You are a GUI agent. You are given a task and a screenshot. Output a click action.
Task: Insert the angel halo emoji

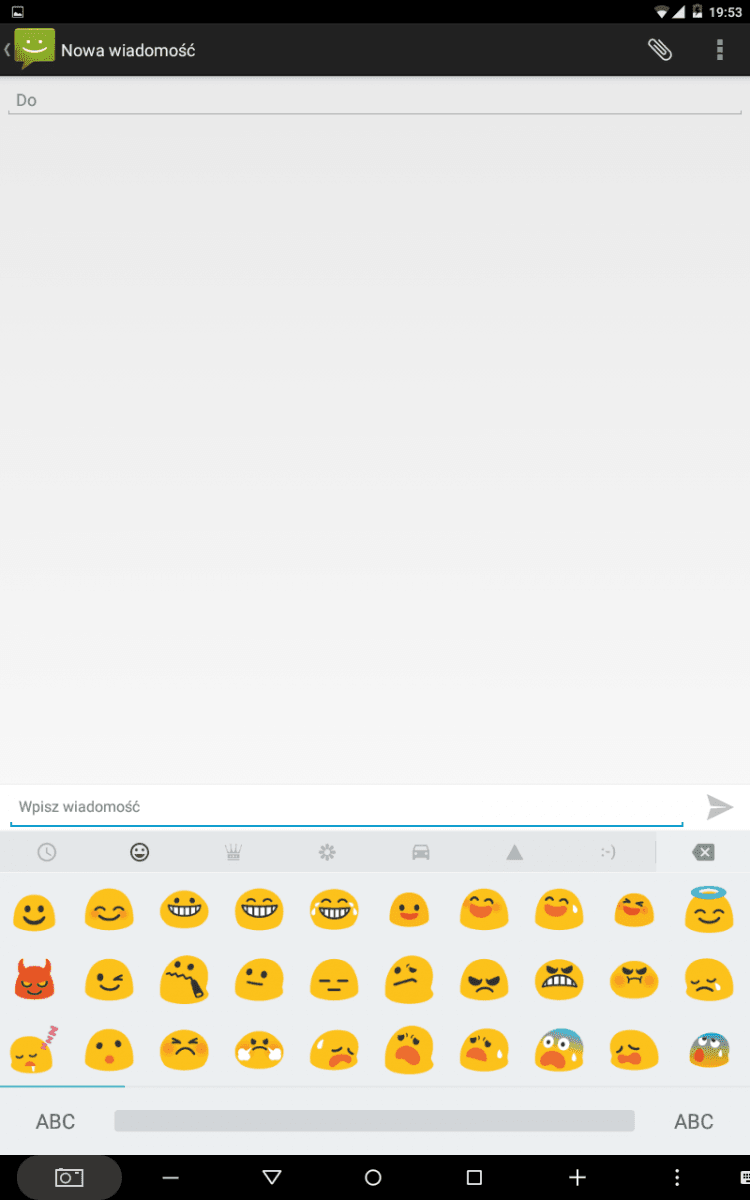(x=709, y=909)
